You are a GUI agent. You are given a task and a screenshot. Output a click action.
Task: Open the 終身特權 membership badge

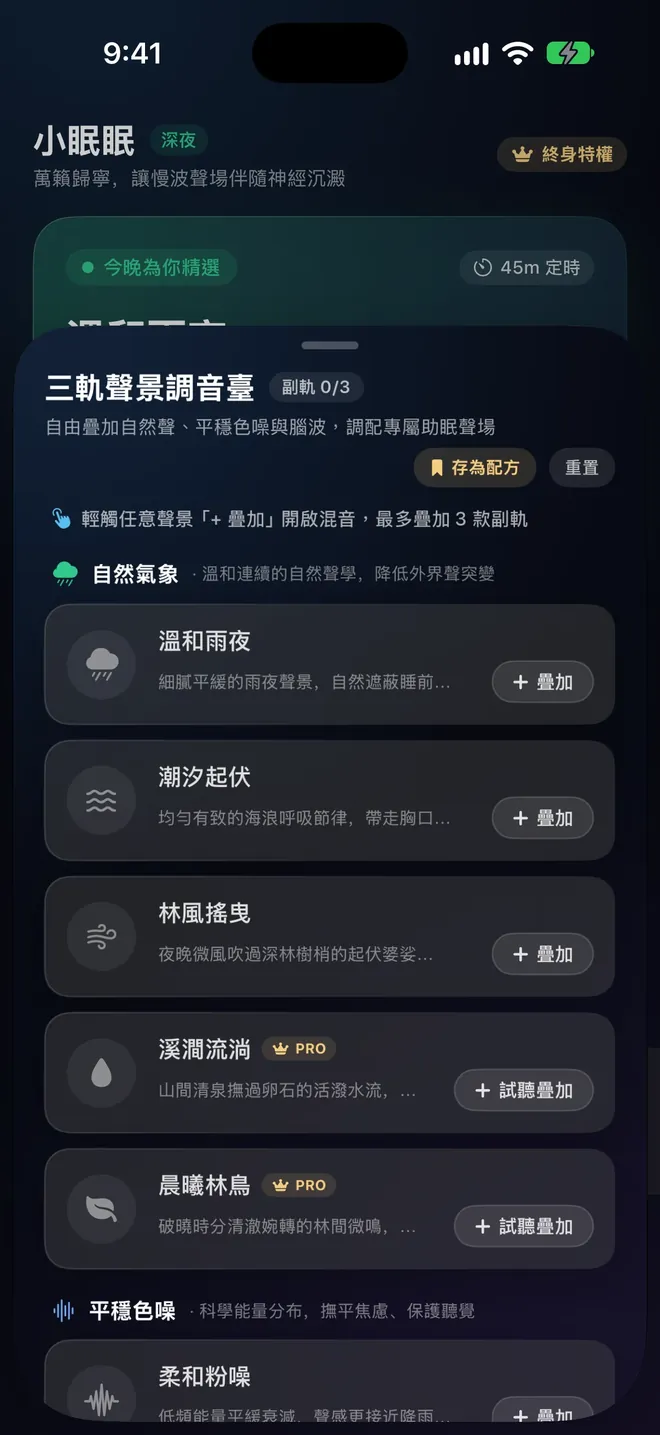pos(562,154)
